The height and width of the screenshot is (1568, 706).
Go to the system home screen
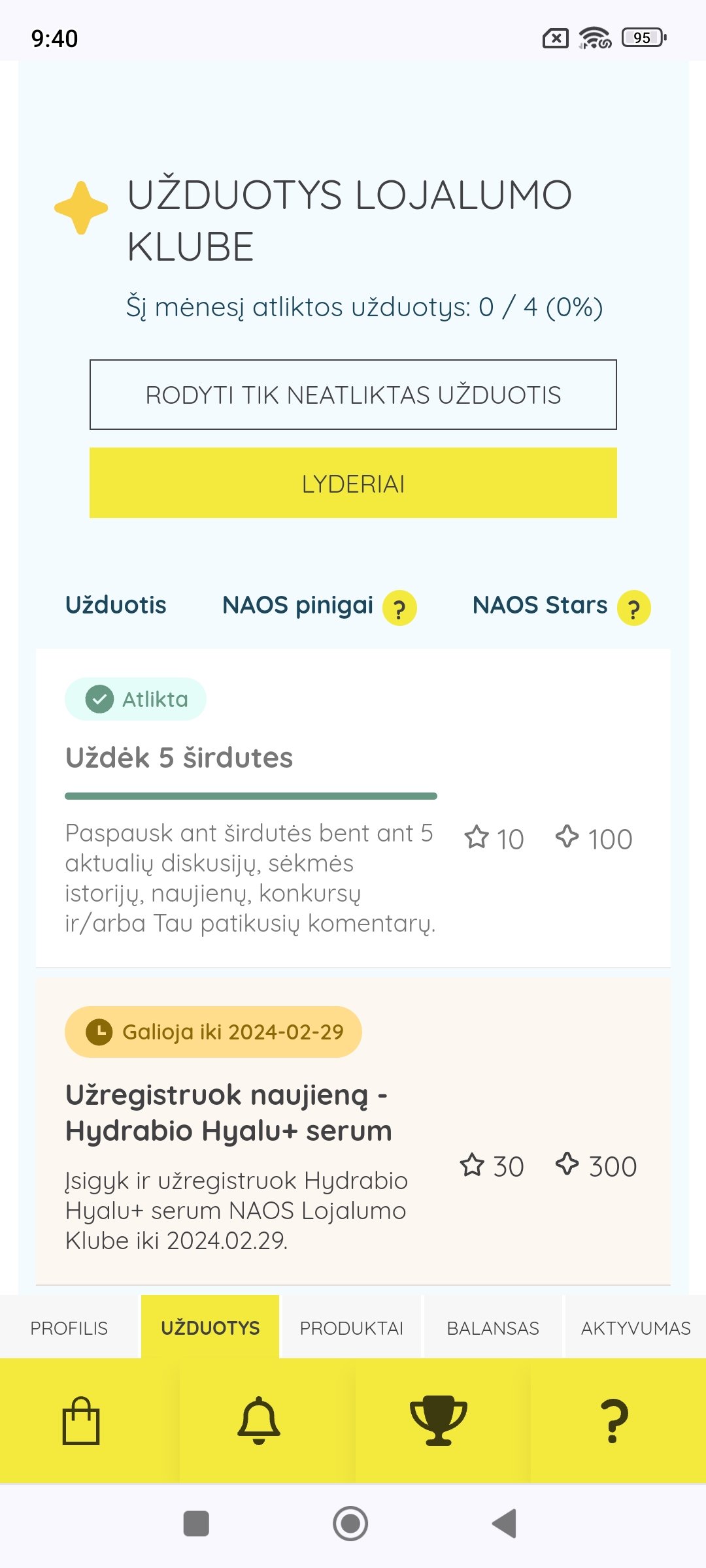click(x=350, y=1524)
